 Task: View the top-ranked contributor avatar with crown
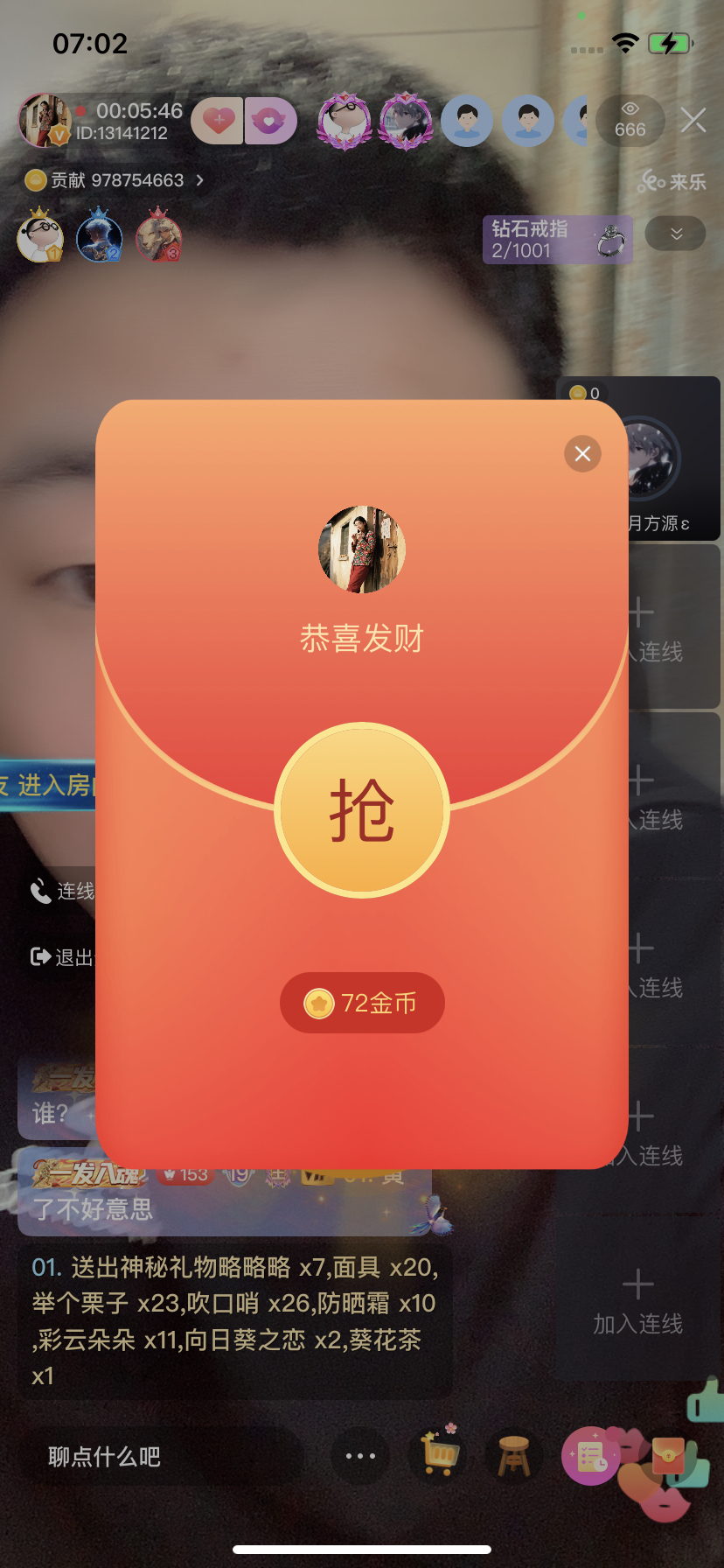click(x=40, y=236)
